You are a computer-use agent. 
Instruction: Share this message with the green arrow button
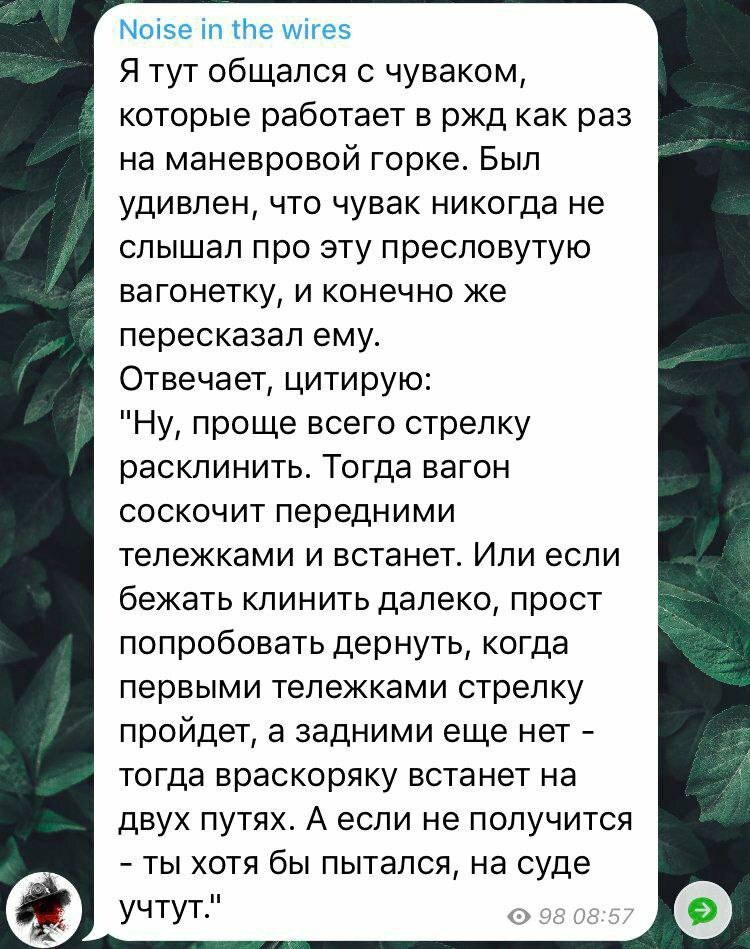point(704,909)
